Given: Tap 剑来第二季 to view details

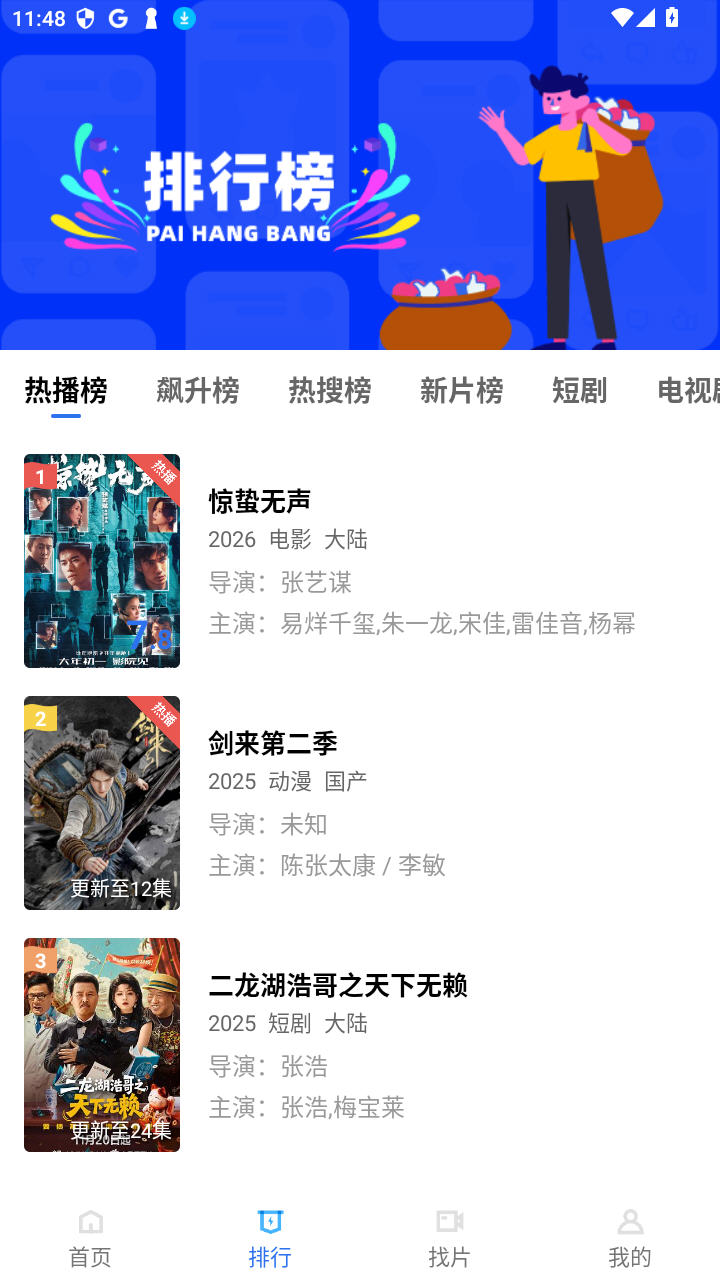Looking at the screenshot, I should (272, 743).
